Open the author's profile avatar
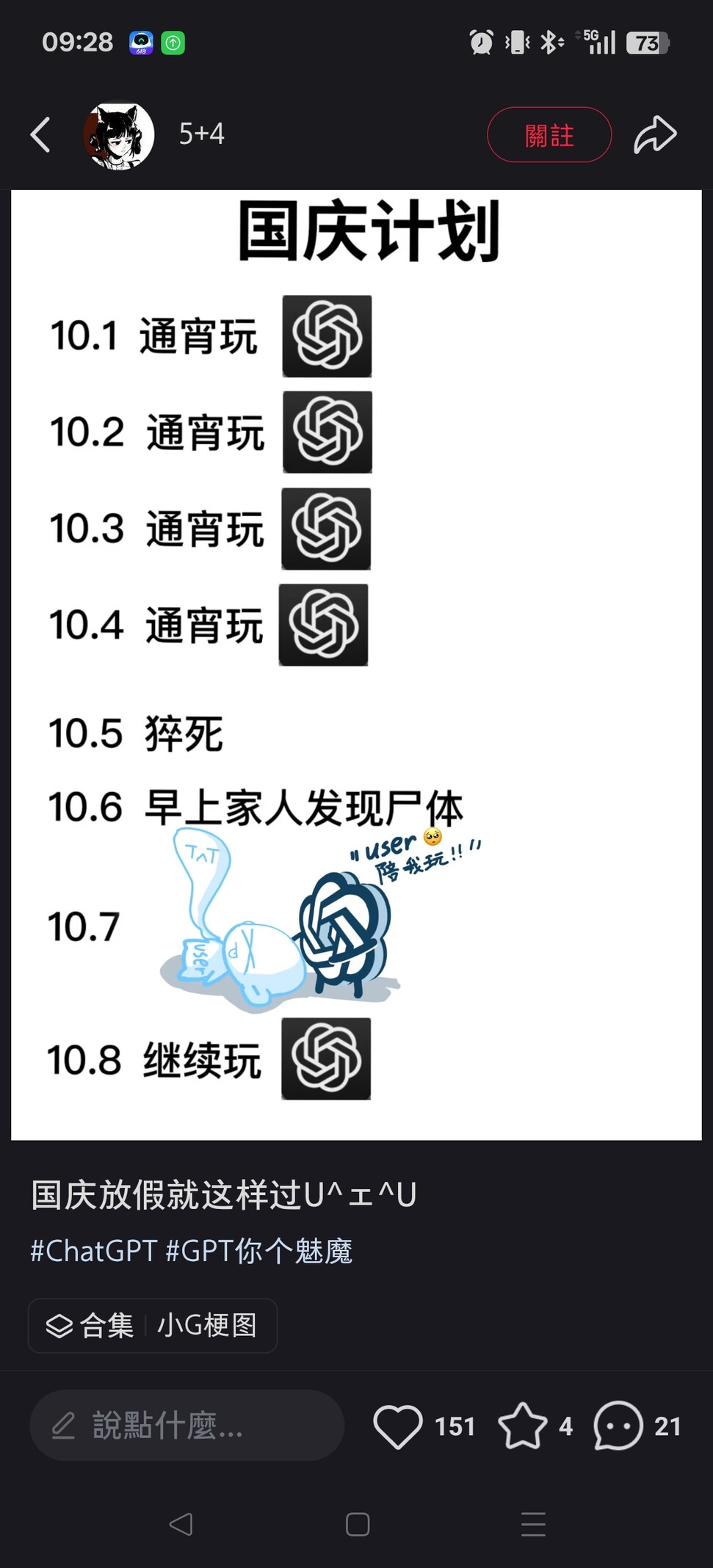The image size is (713, 1568). pyautogui.click(x=119, y=135)
